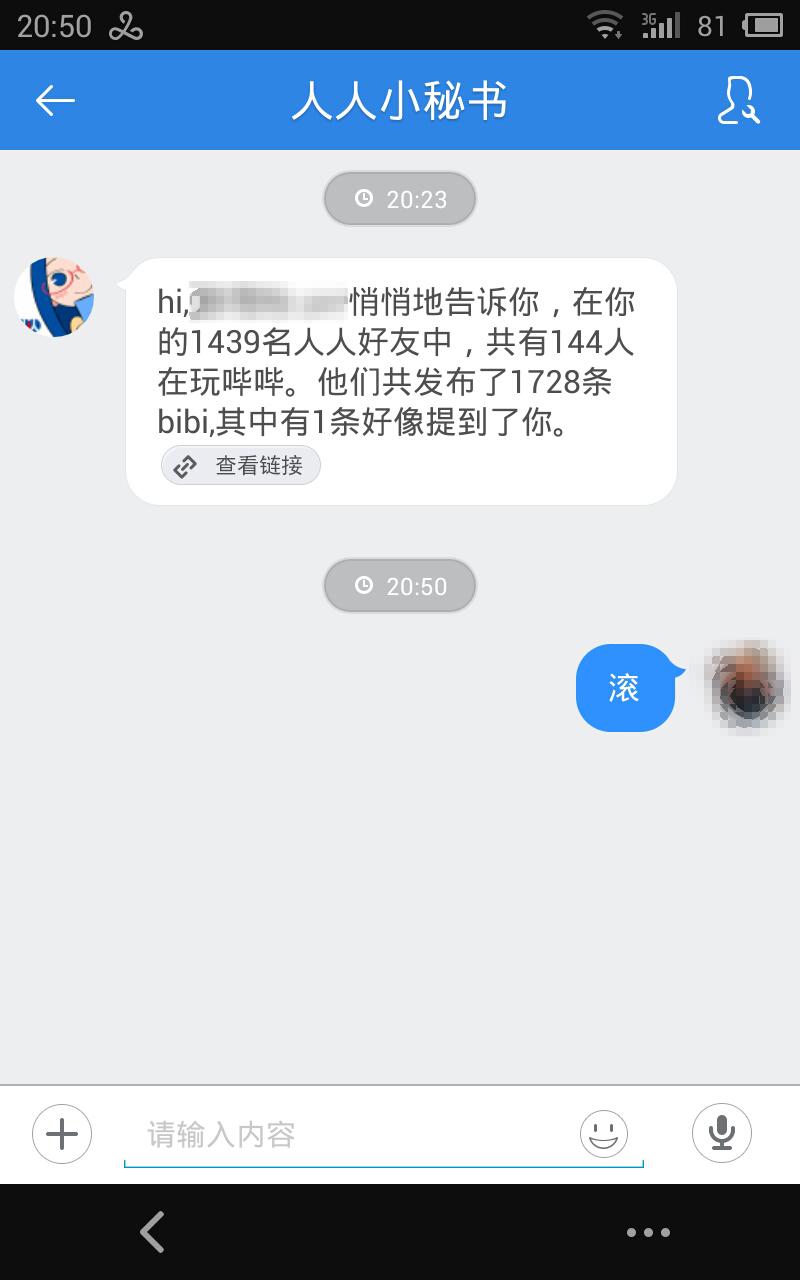
Task: Tap the clock icon inside the 20:23 bubble
Action: click(362, 198)
